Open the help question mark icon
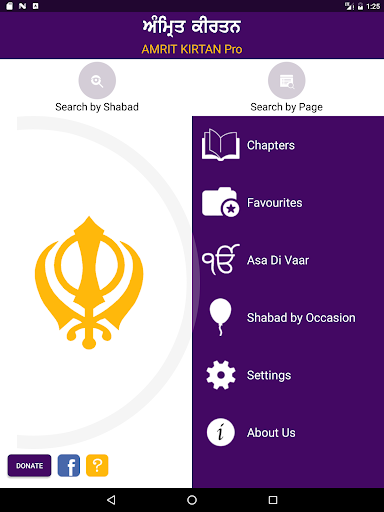Viewport: 384px width, 512px height. [x=97, y=466]
